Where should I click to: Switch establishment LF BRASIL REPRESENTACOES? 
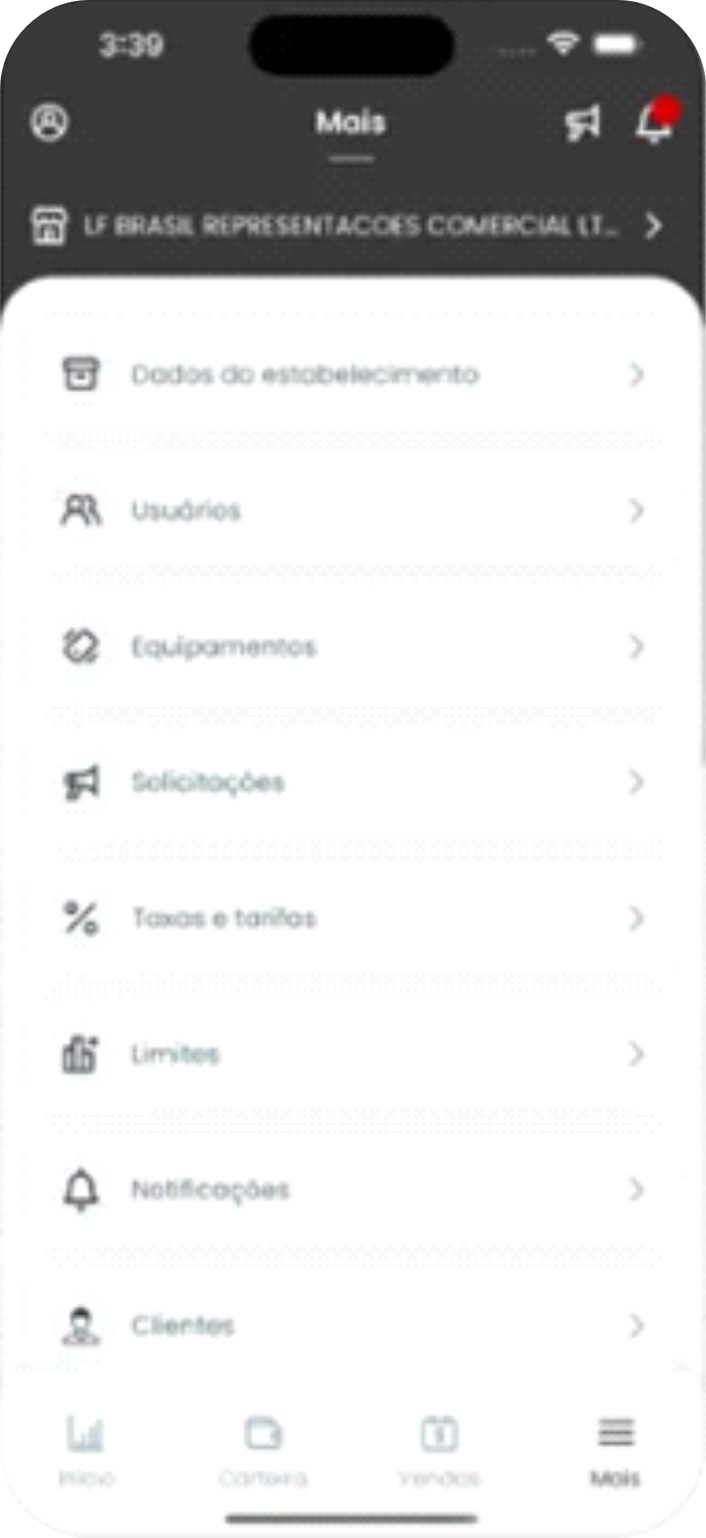click(350, 226)
